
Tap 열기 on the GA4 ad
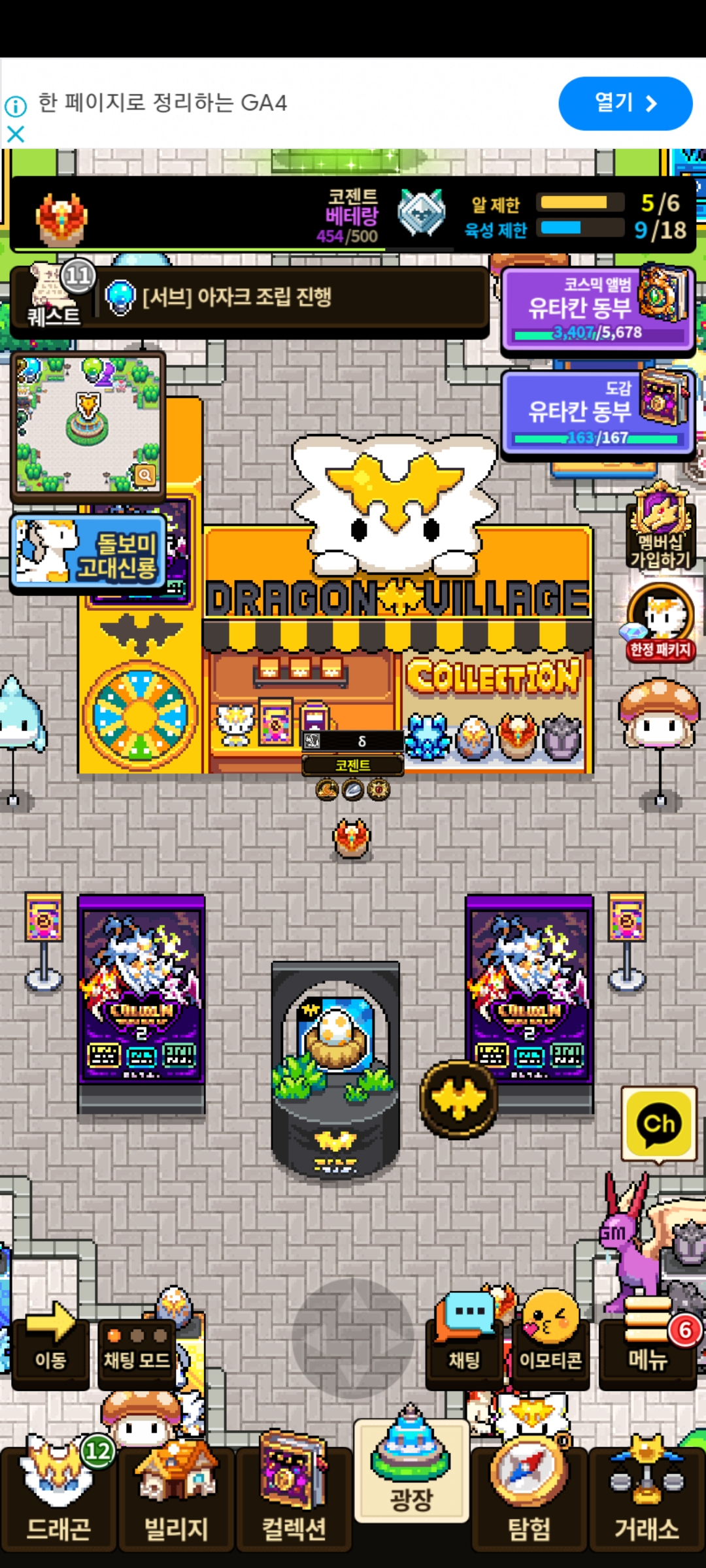coord(625,103)
